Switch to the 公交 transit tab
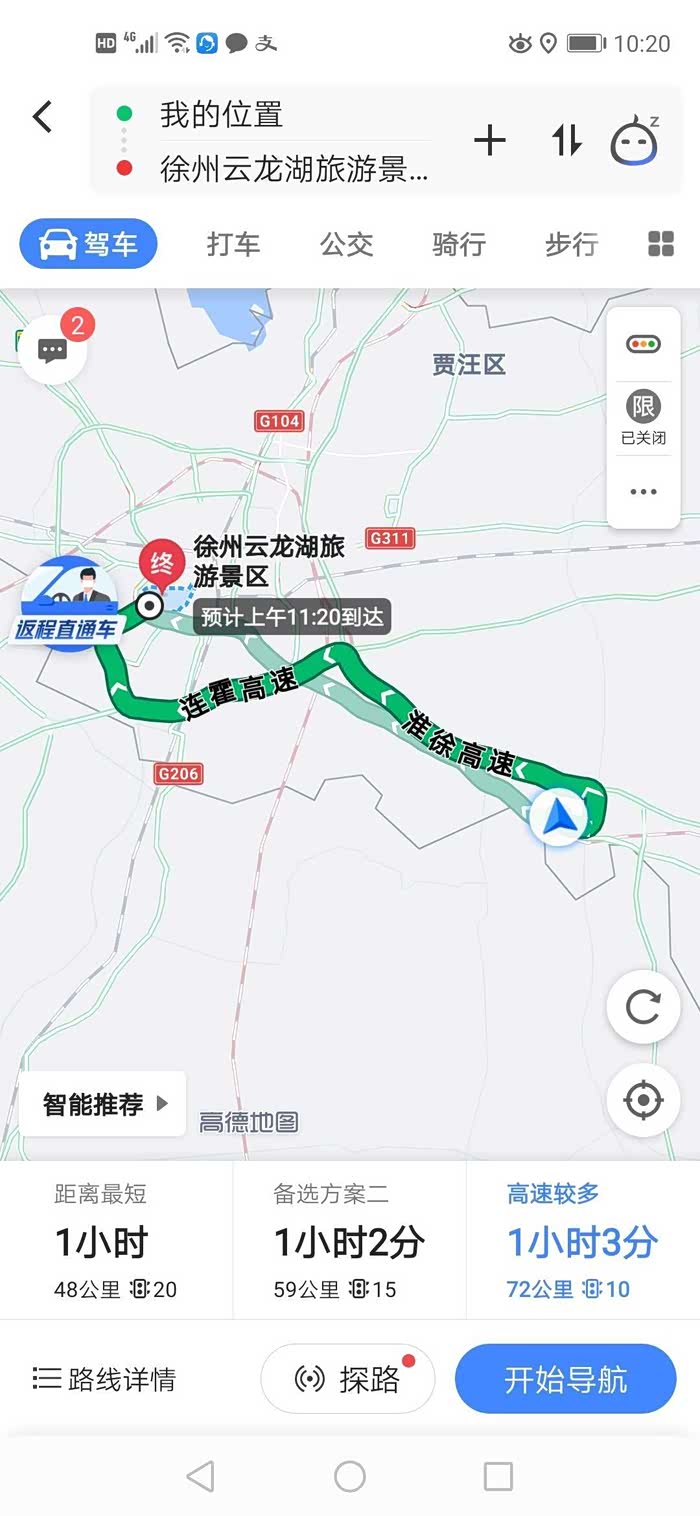700x1516 pixels. click(x=346, y=244)
